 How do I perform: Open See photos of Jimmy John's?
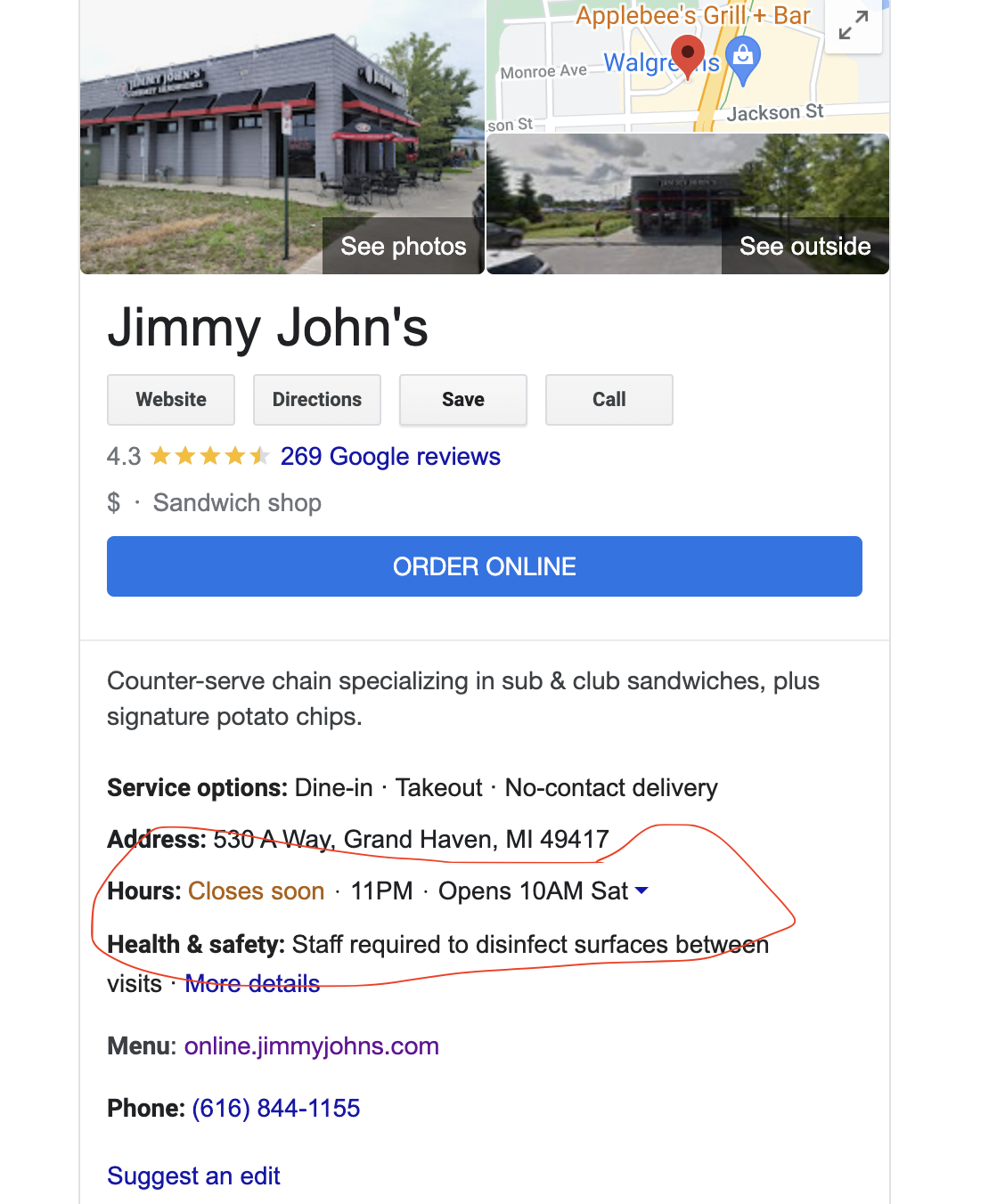point(403,246)
